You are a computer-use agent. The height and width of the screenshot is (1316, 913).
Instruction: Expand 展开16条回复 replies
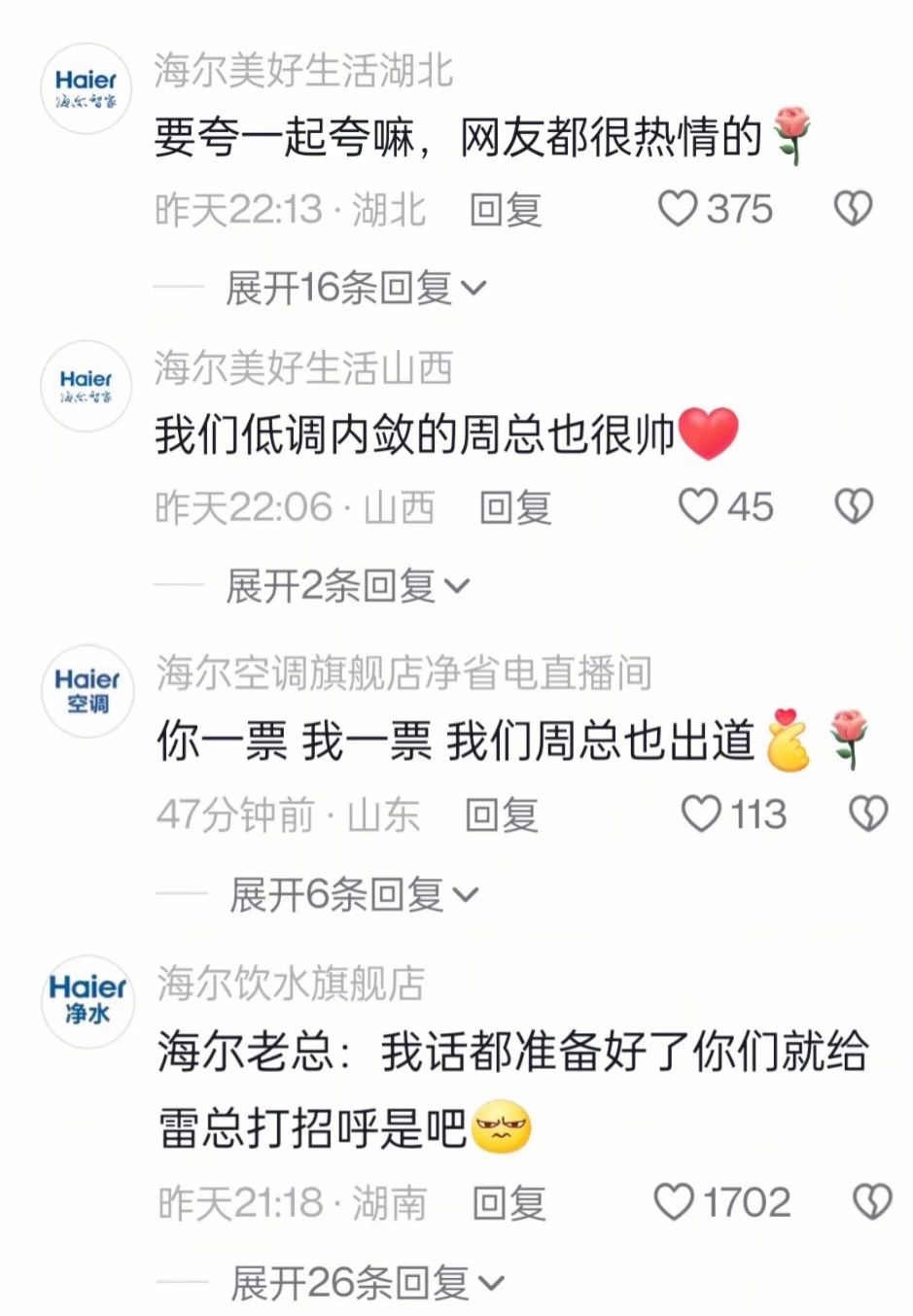(x=355, y=288)
